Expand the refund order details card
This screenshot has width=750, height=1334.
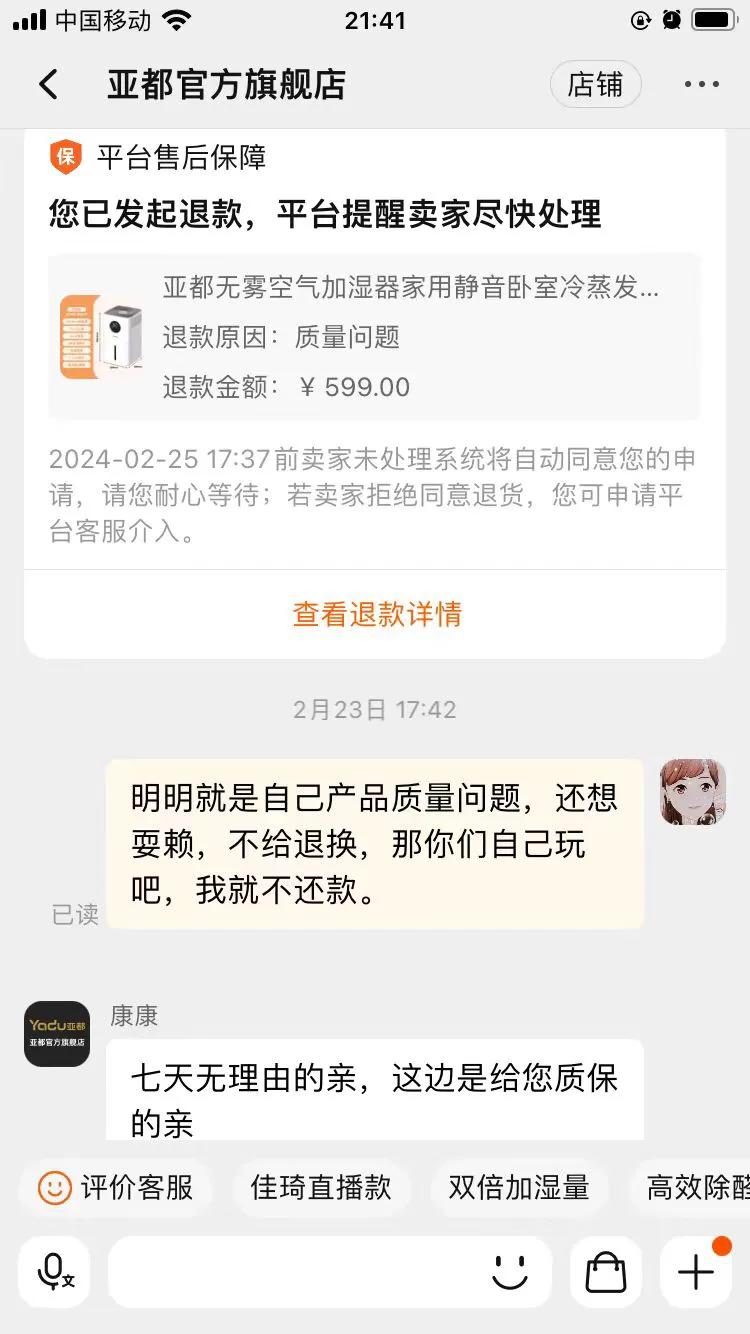375,335
